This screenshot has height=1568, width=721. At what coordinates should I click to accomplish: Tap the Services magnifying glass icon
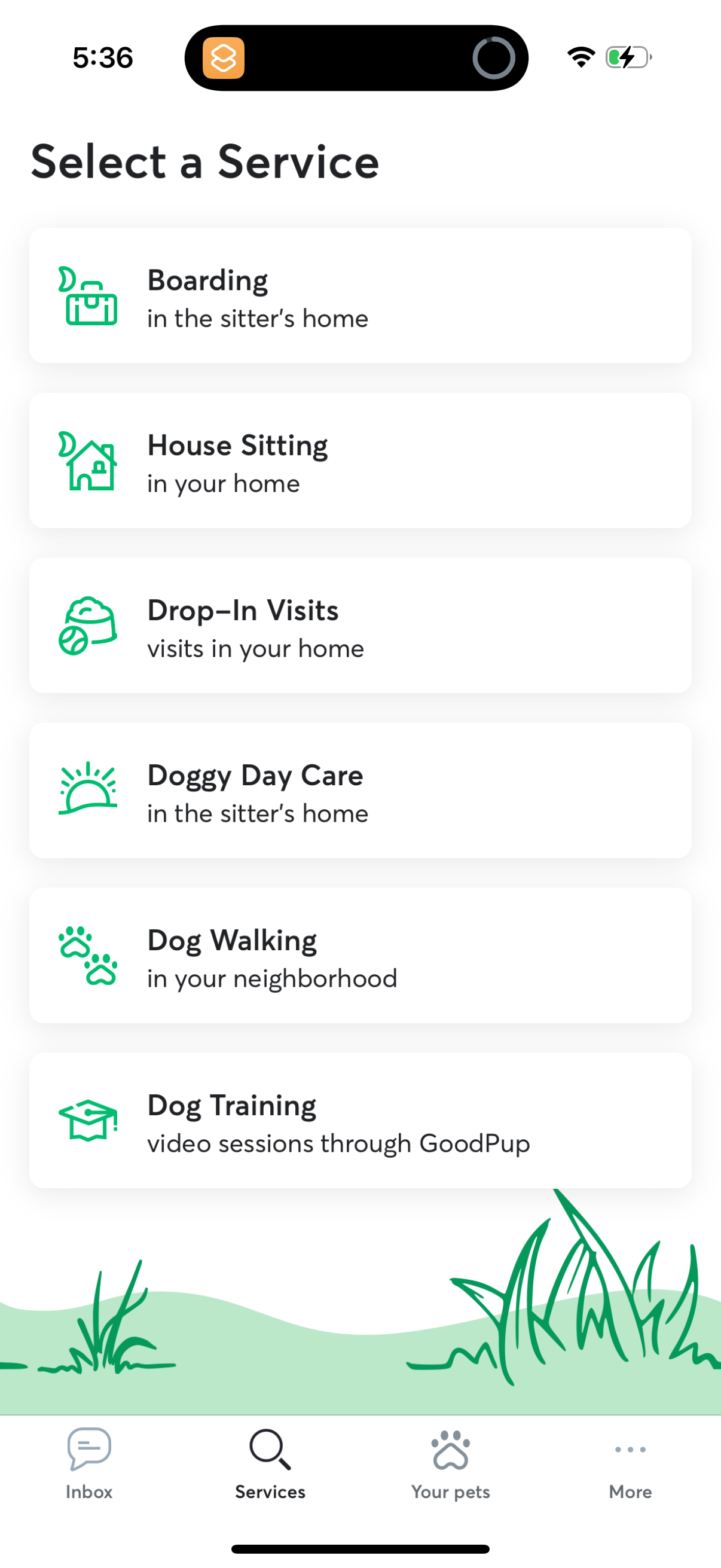[270, 1451]
